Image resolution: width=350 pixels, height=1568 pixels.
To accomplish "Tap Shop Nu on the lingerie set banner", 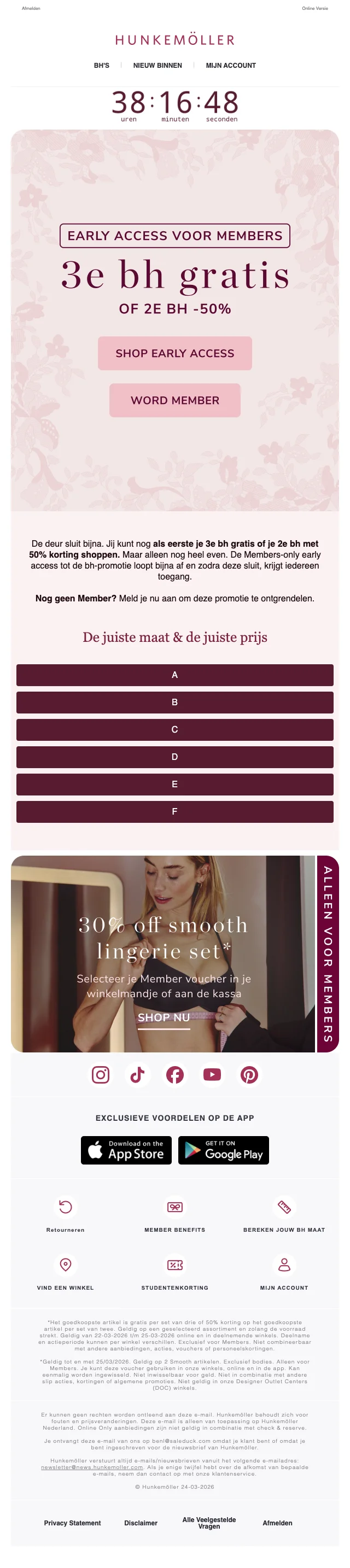I will point(163,1017).
